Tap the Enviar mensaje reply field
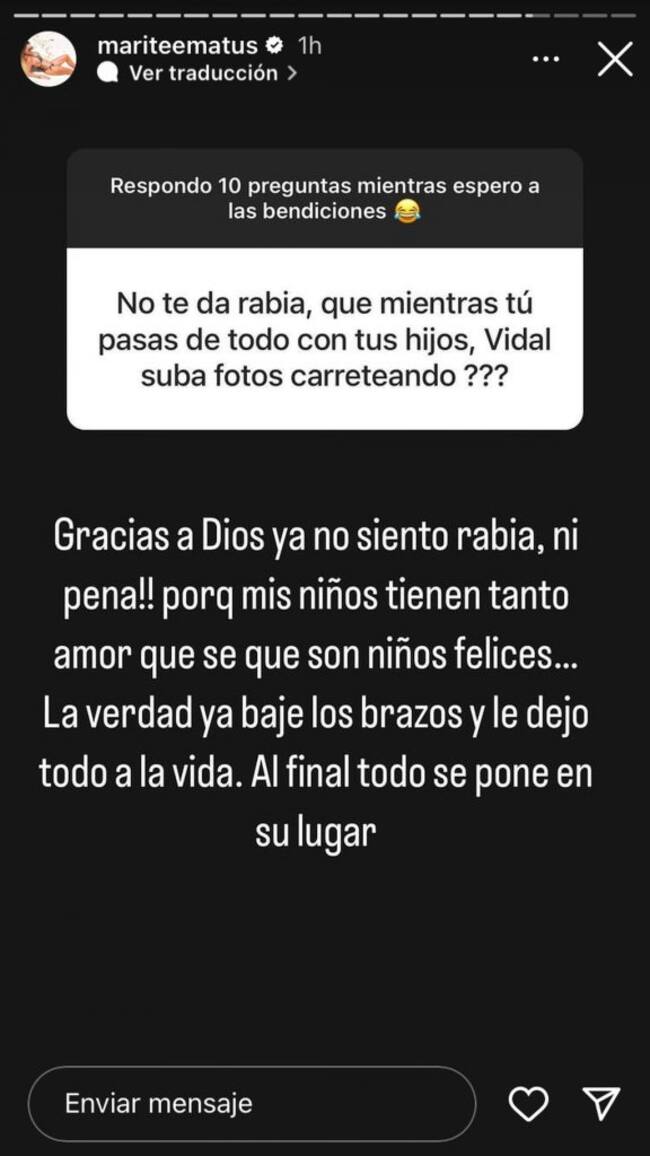The height and width of the screenshot is (1156, 650). [x=250, y=1104]
